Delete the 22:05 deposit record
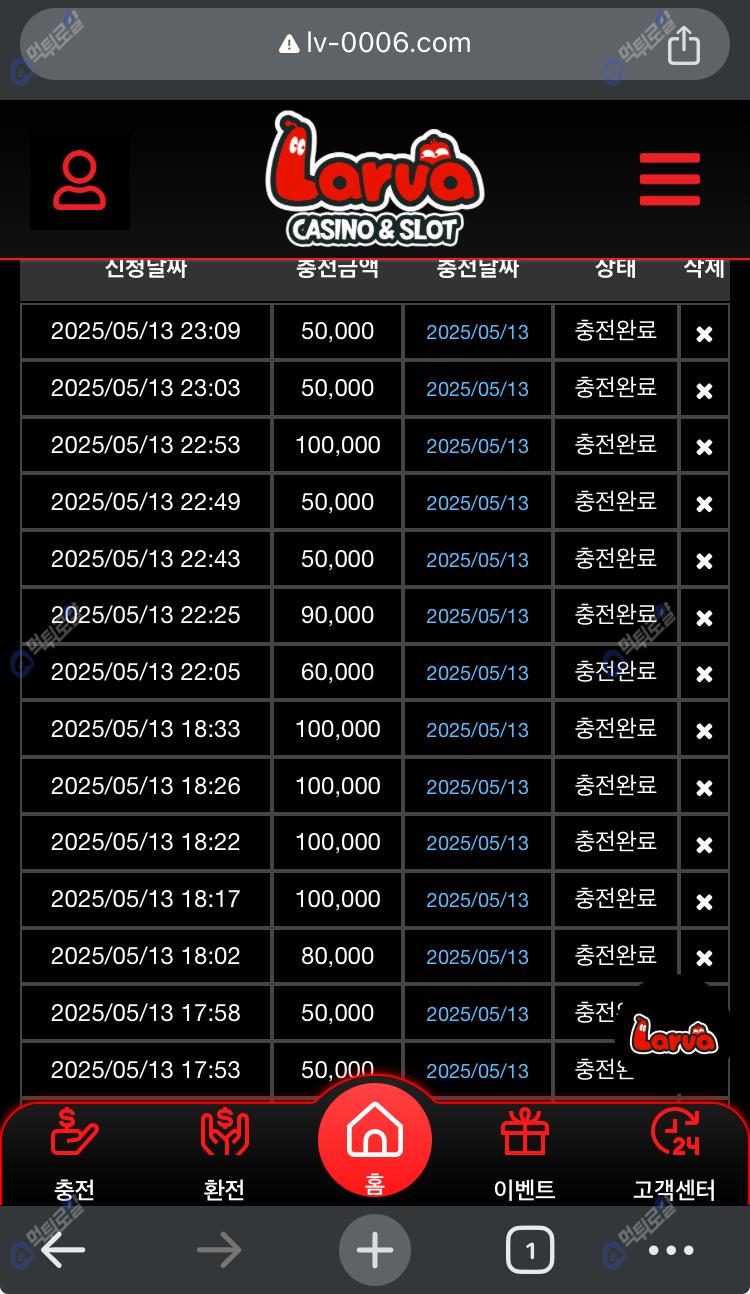Image resolution: width=750 pixels, height=1294 pixels. [704, 674]
